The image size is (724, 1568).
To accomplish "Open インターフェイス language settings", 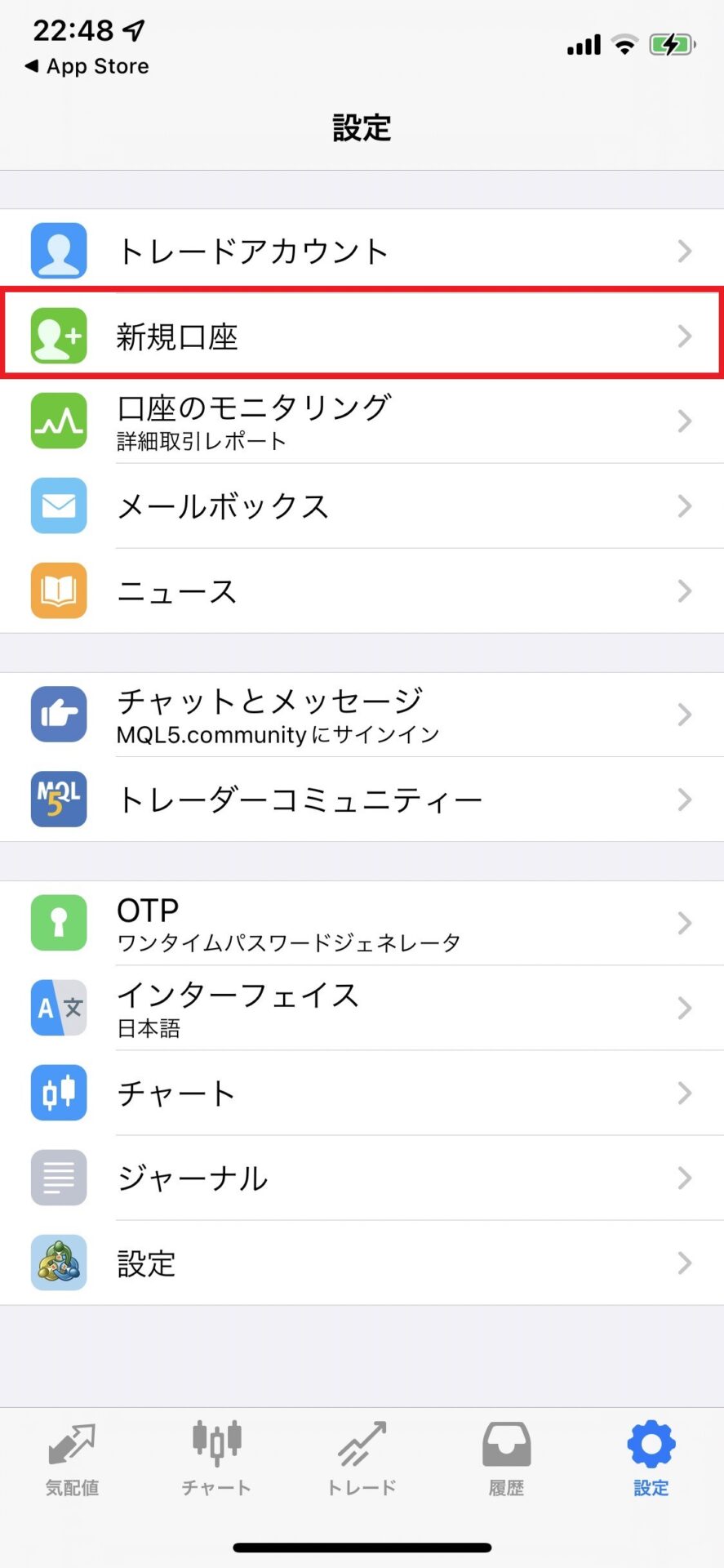I will (x=362, y=1008).
